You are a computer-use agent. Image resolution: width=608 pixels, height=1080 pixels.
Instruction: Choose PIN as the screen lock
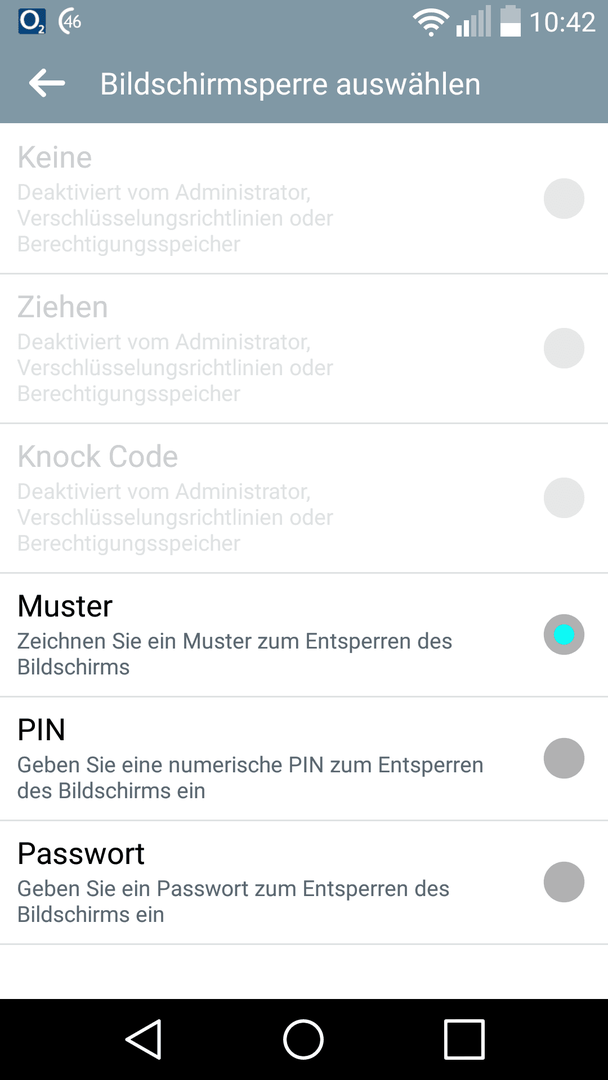pyautogui.click(x=304, y=758)
